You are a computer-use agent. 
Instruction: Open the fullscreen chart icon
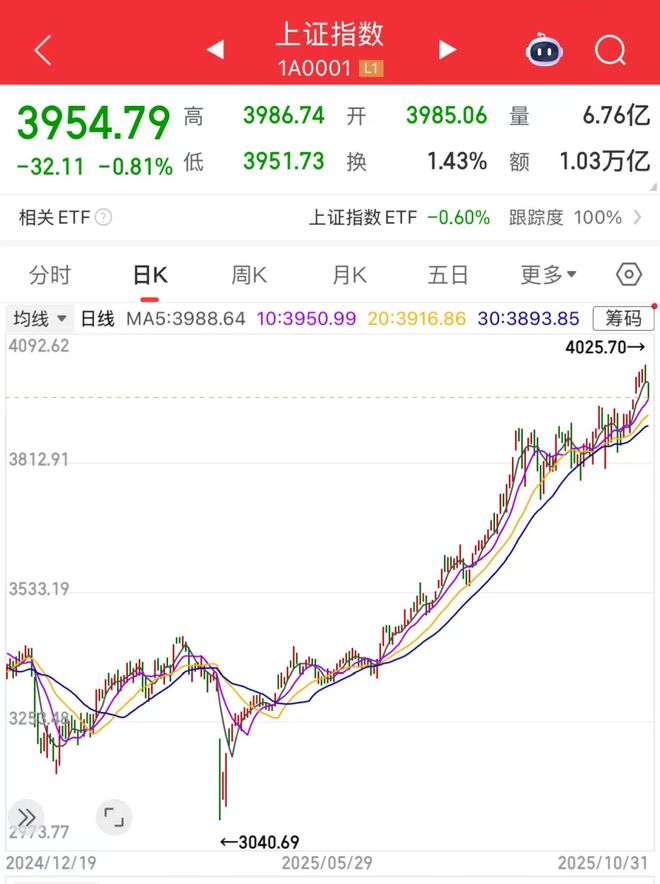(x=114, y=817)
